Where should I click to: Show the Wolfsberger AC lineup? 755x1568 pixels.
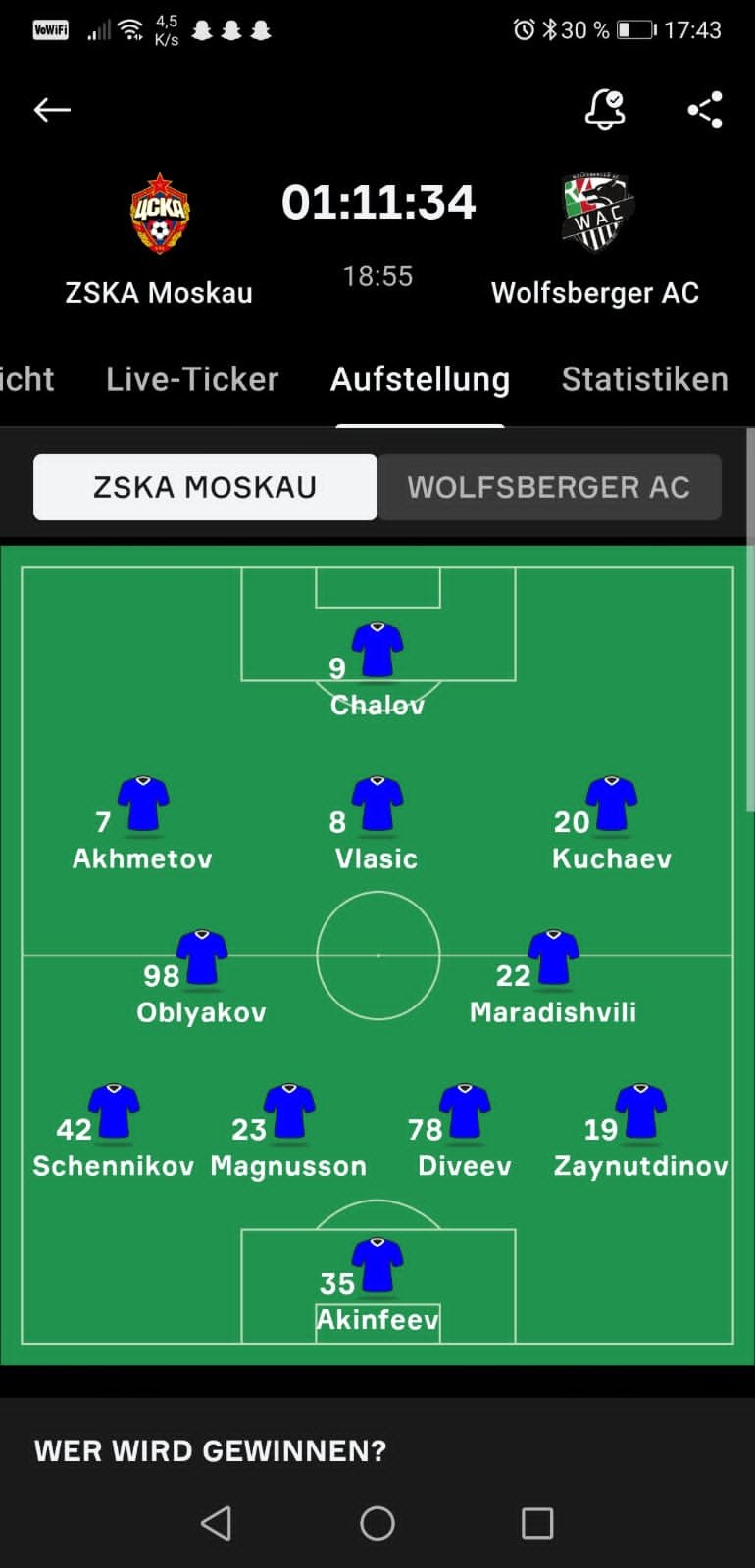[x=549, y=487]
